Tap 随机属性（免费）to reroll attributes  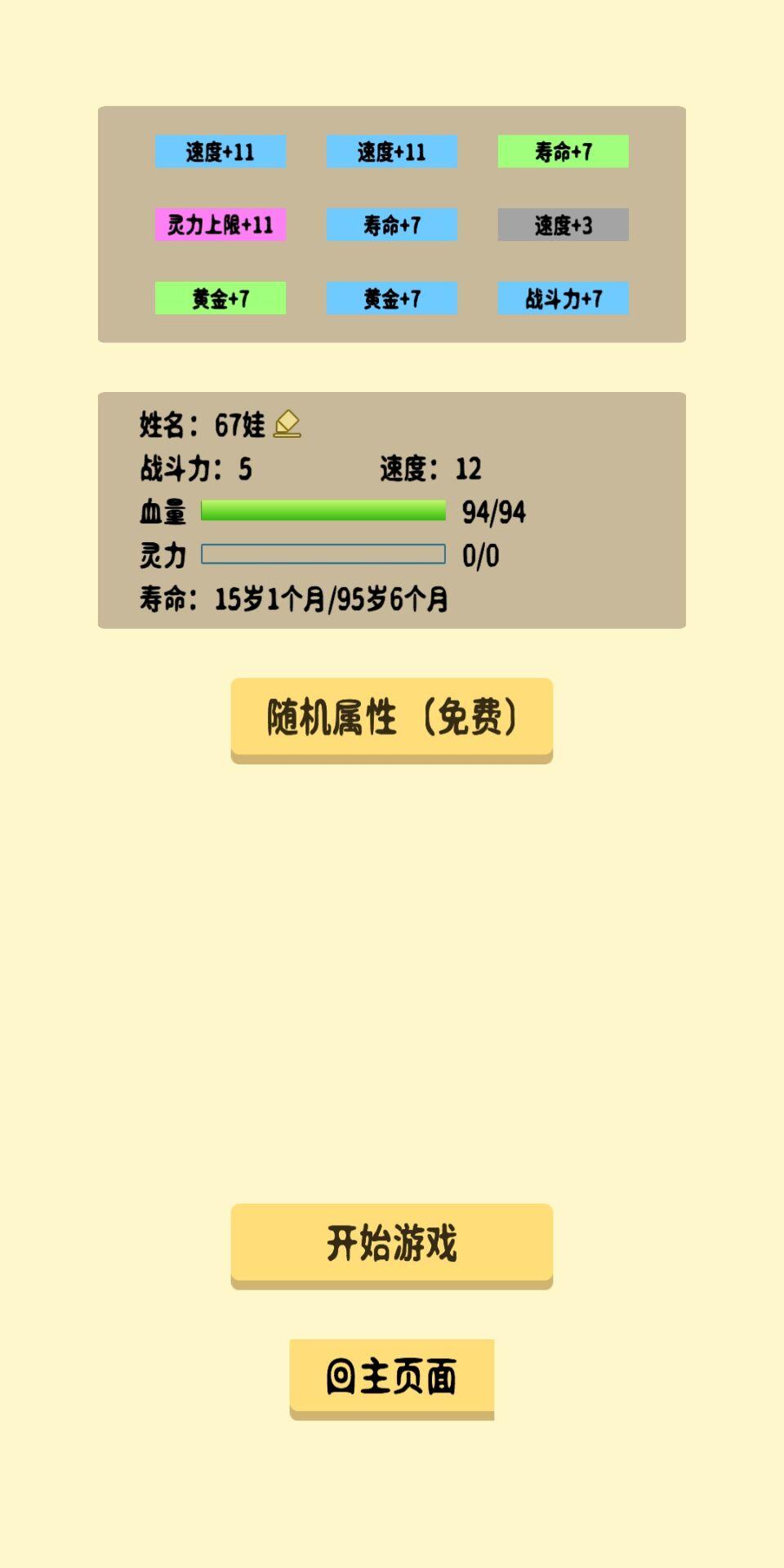click(x=392, y=718)
